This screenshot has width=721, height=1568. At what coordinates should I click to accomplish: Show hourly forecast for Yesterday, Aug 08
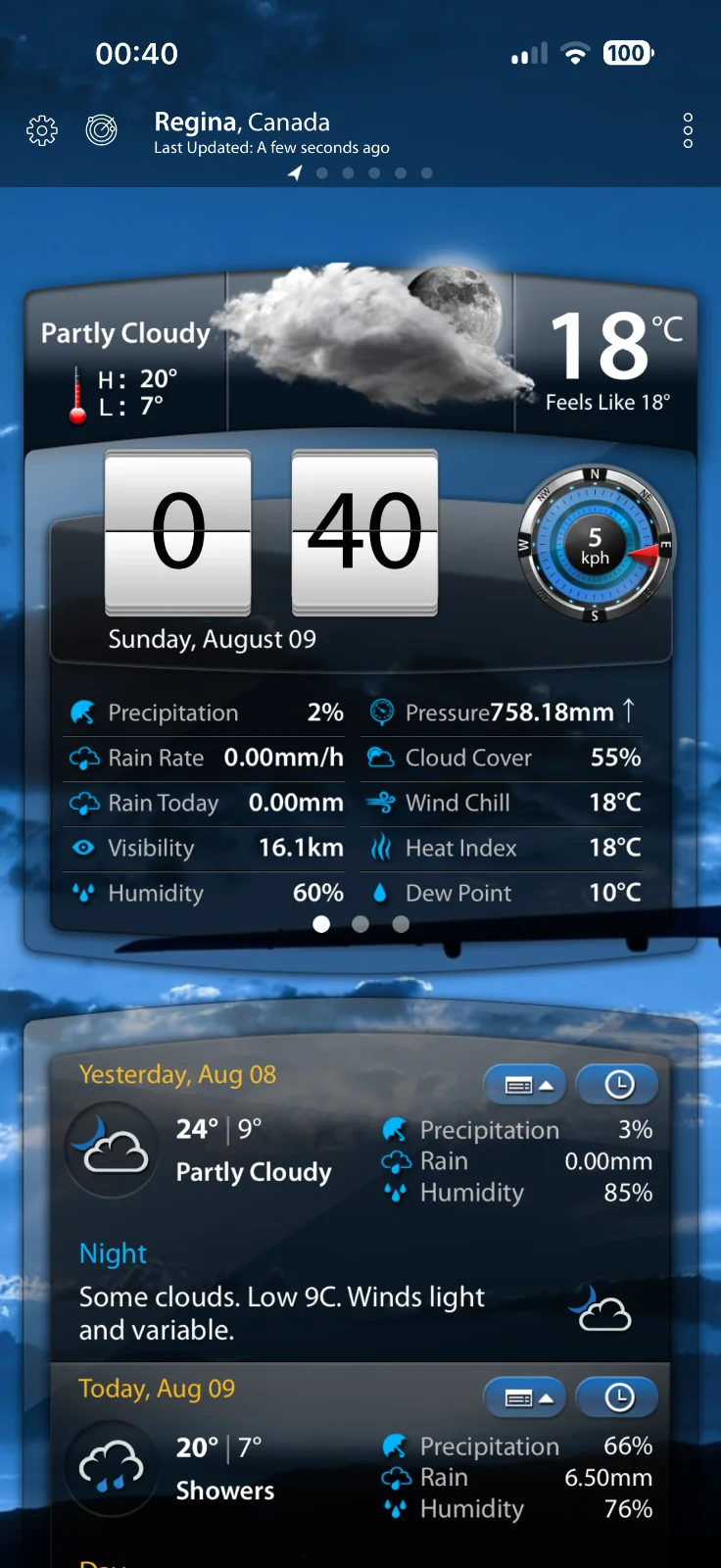618,1085
